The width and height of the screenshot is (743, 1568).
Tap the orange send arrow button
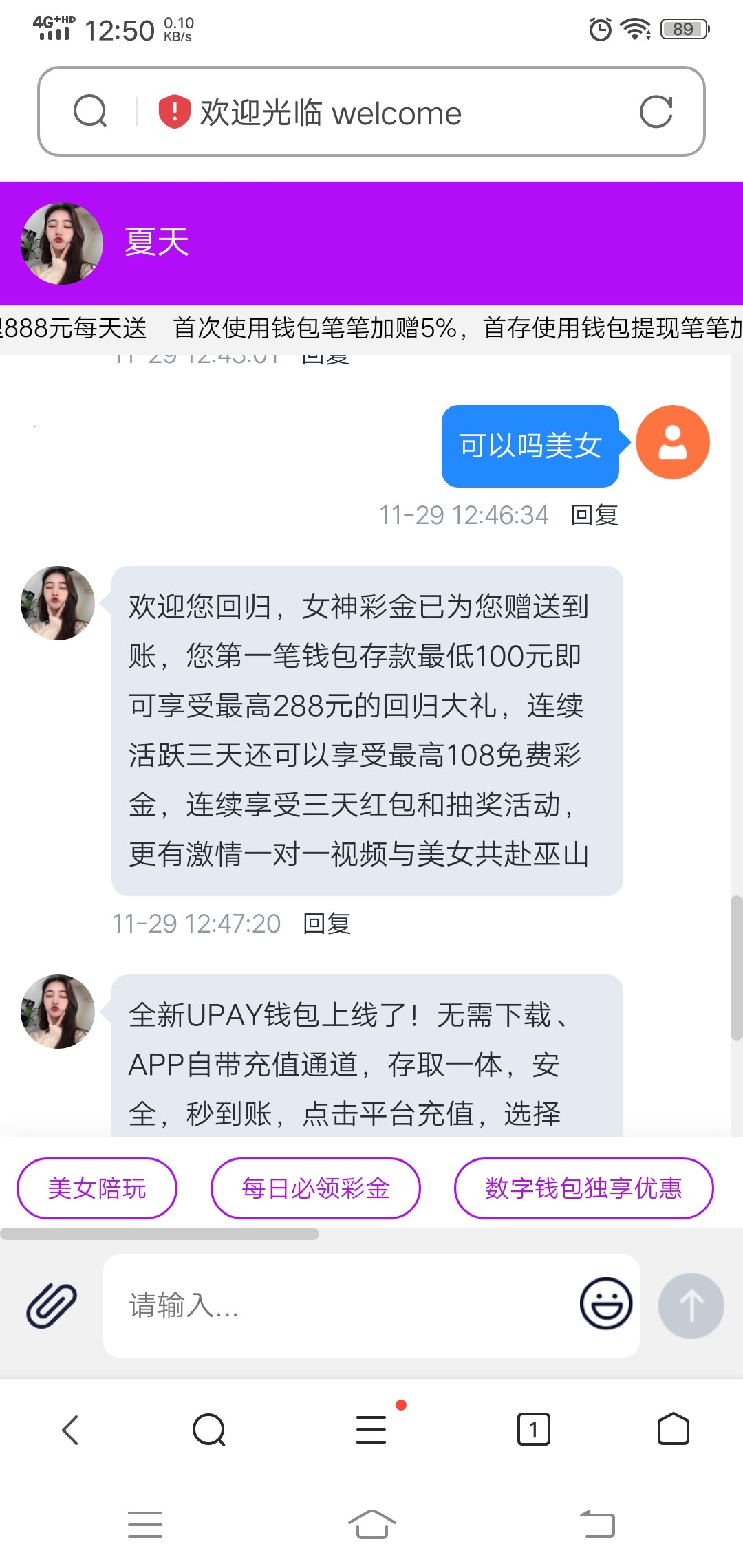[x=691, y=1305]
